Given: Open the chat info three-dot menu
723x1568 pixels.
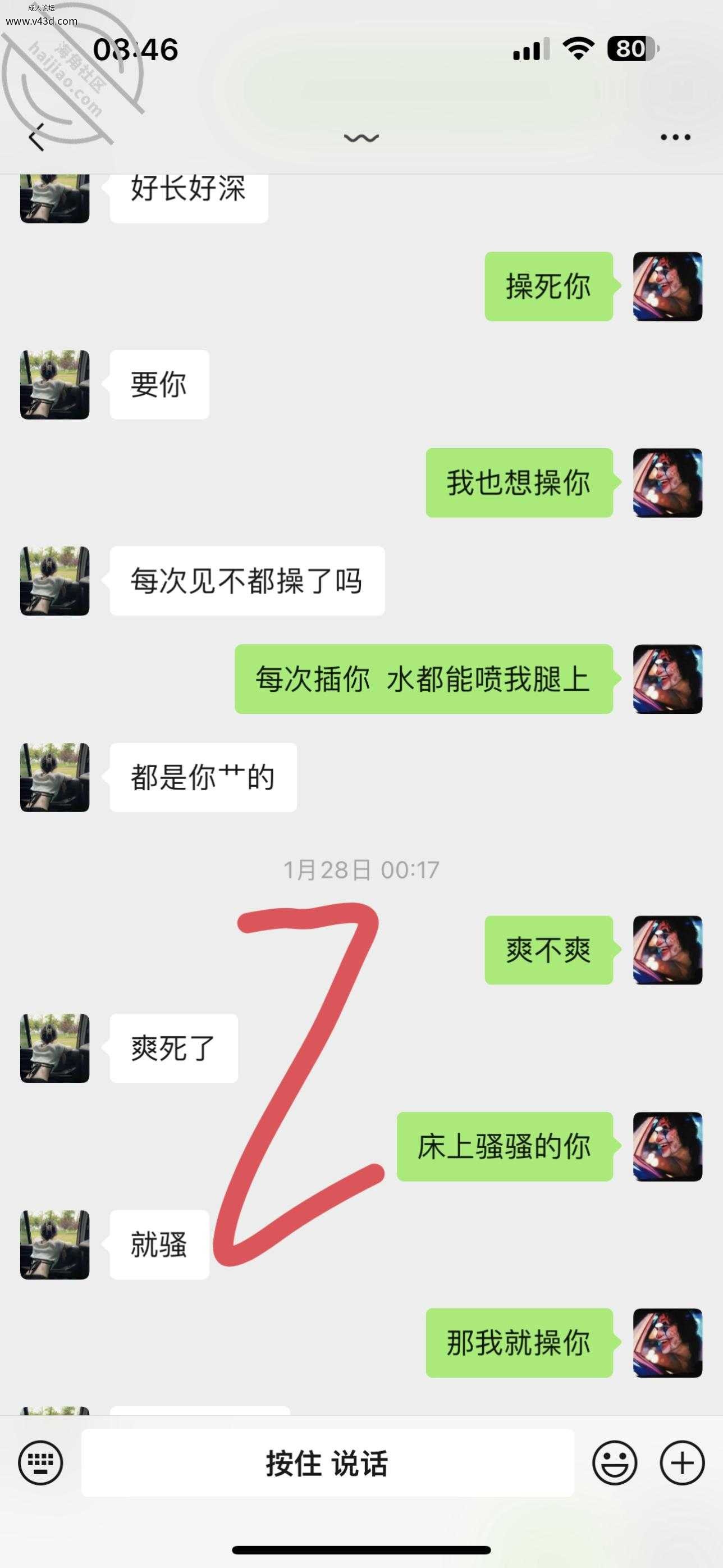Looking at the screenshot, I should (675, 137).
